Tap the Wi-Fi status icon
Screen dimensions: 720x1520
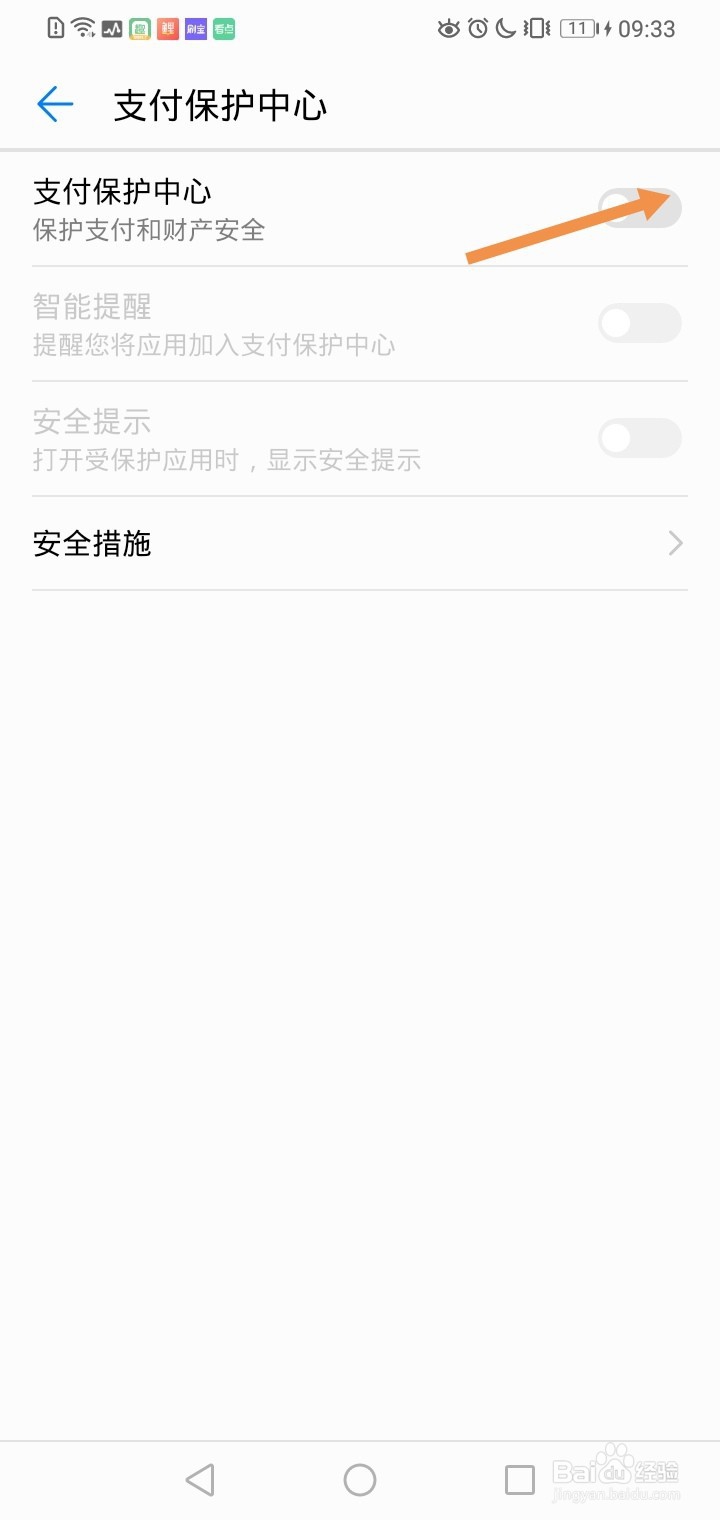click(80, 28)
